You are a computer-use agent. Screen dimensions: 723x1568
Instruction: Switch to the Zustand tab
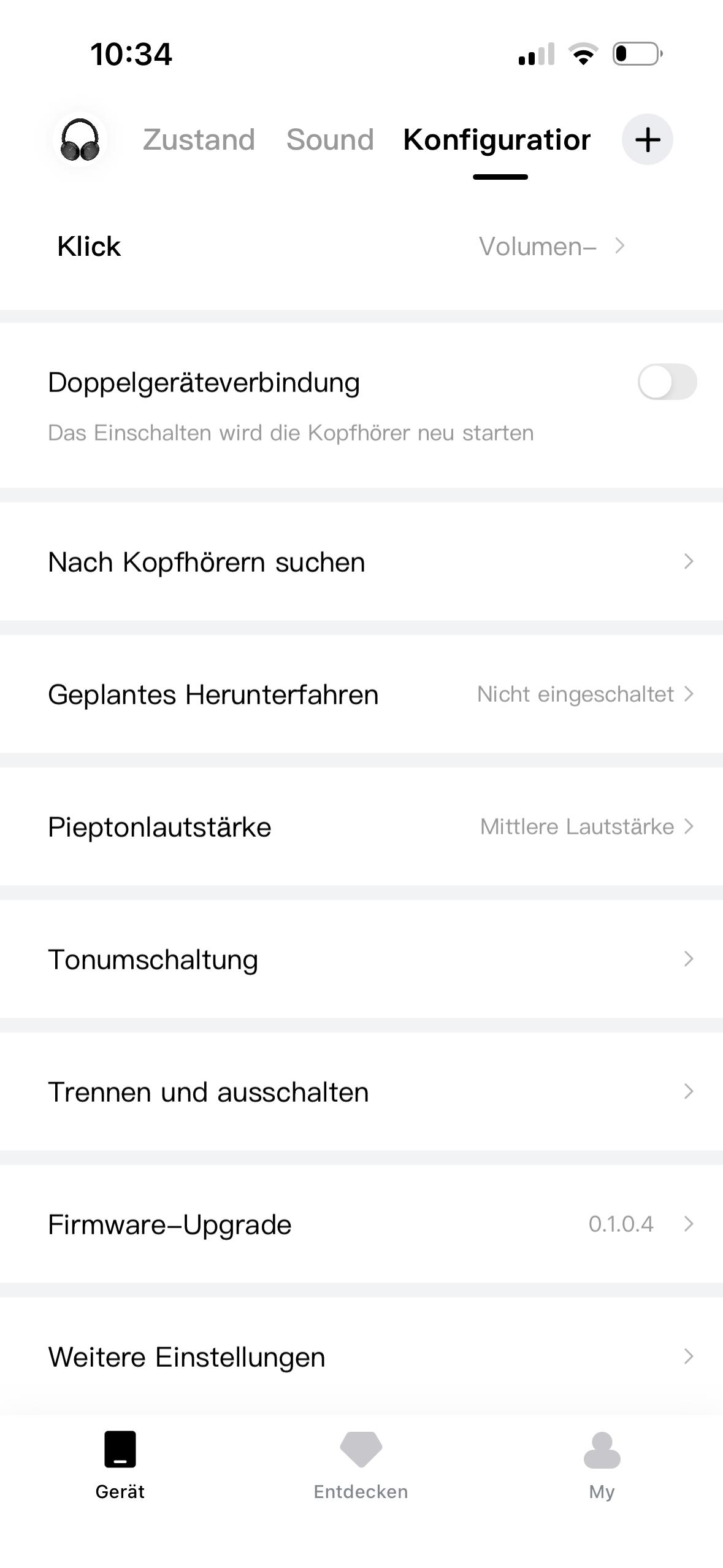click(x=199, y=140)
